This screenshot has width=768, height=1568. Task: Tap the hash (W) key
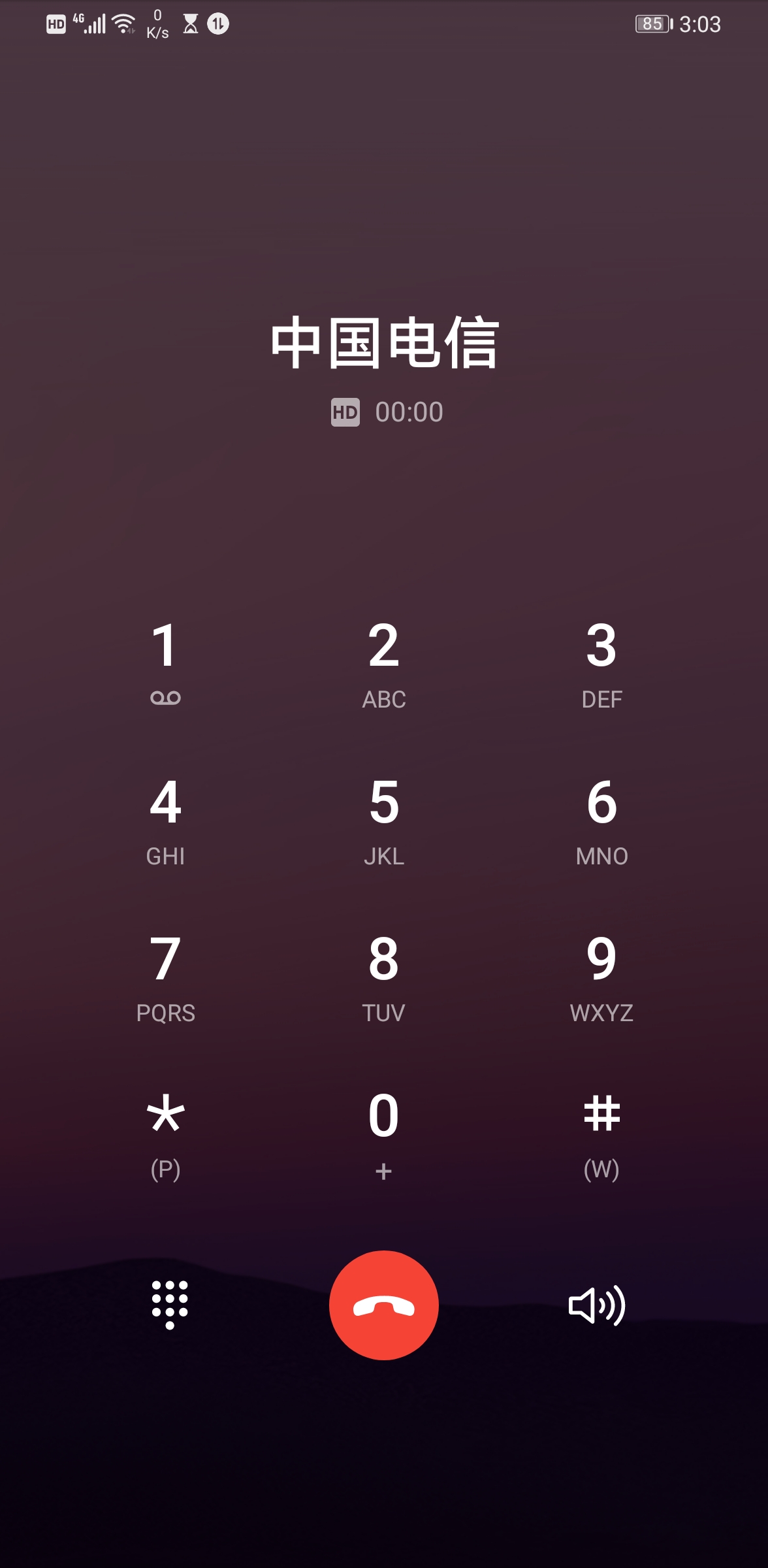point(601,1134)
